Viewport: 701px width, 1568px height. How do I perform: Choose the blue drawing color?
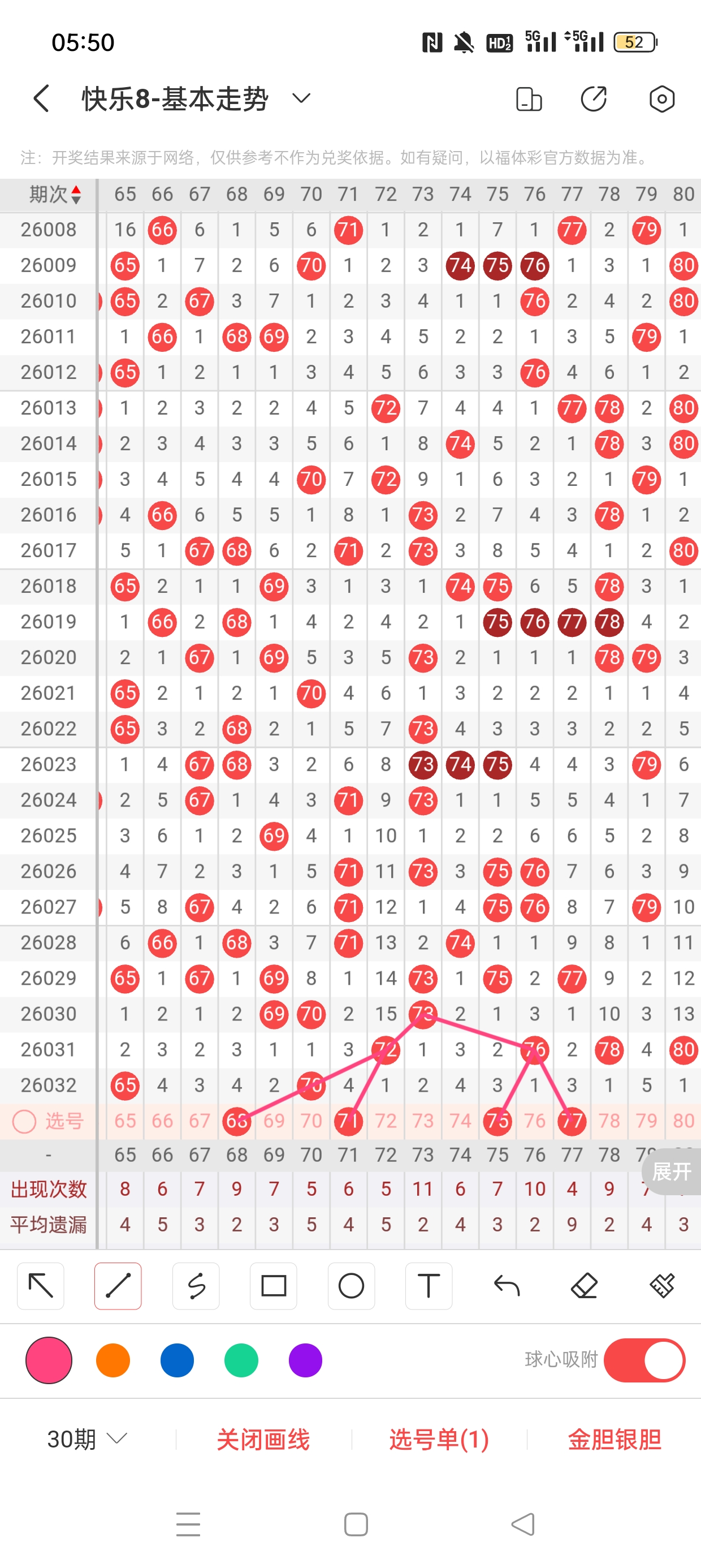tap(177, 1360)
